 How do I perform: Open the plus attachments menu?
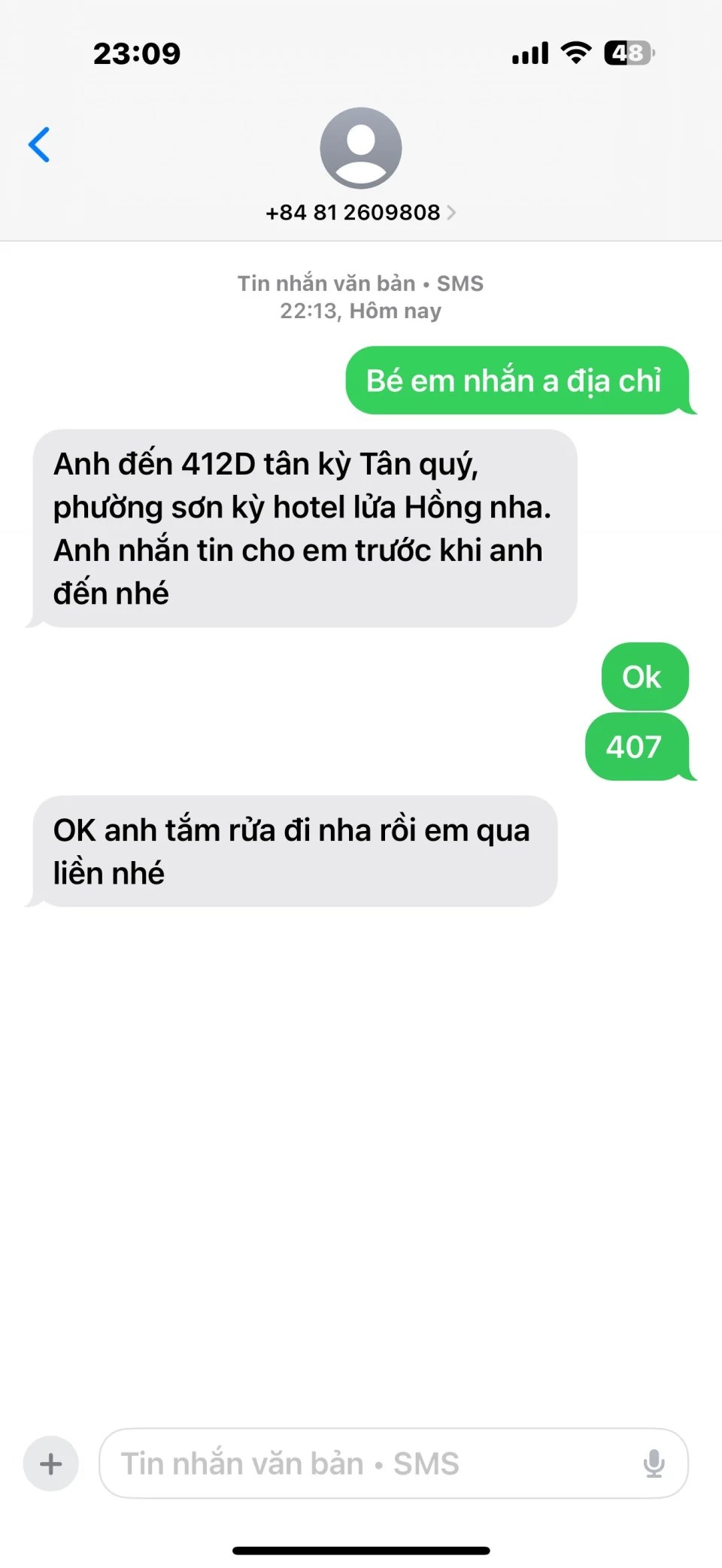tap(50, 1463)
